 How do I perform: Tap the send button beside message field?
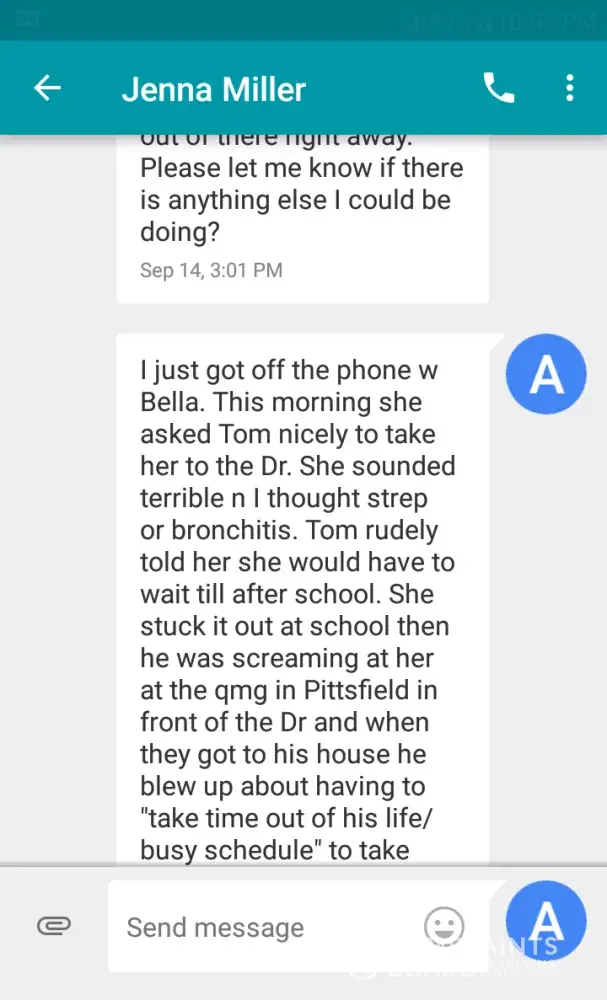pos(546,922)
